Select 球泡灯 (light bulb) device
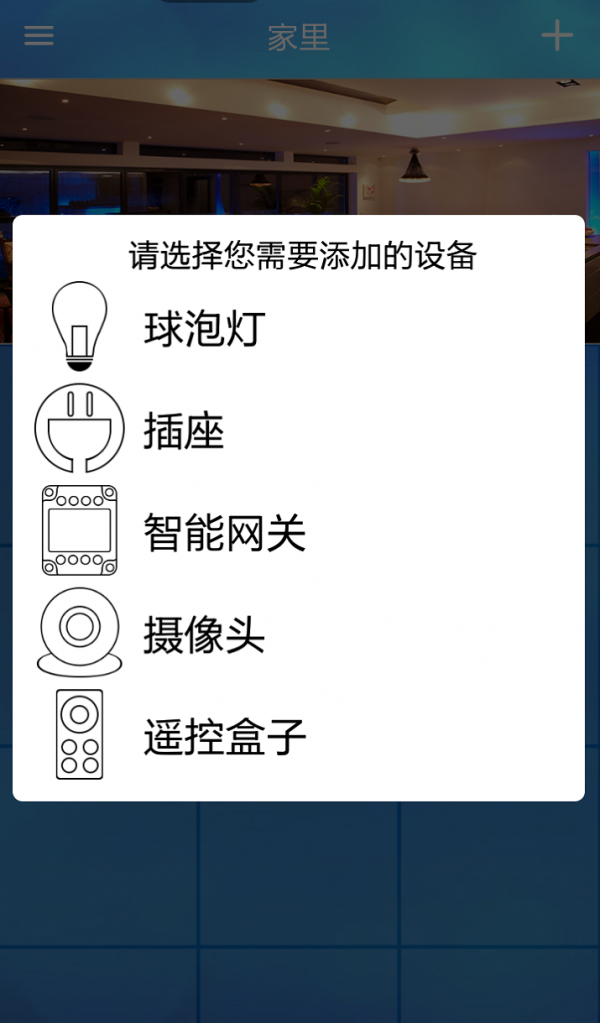The image size is (600, 1023). tap(204, 328)
